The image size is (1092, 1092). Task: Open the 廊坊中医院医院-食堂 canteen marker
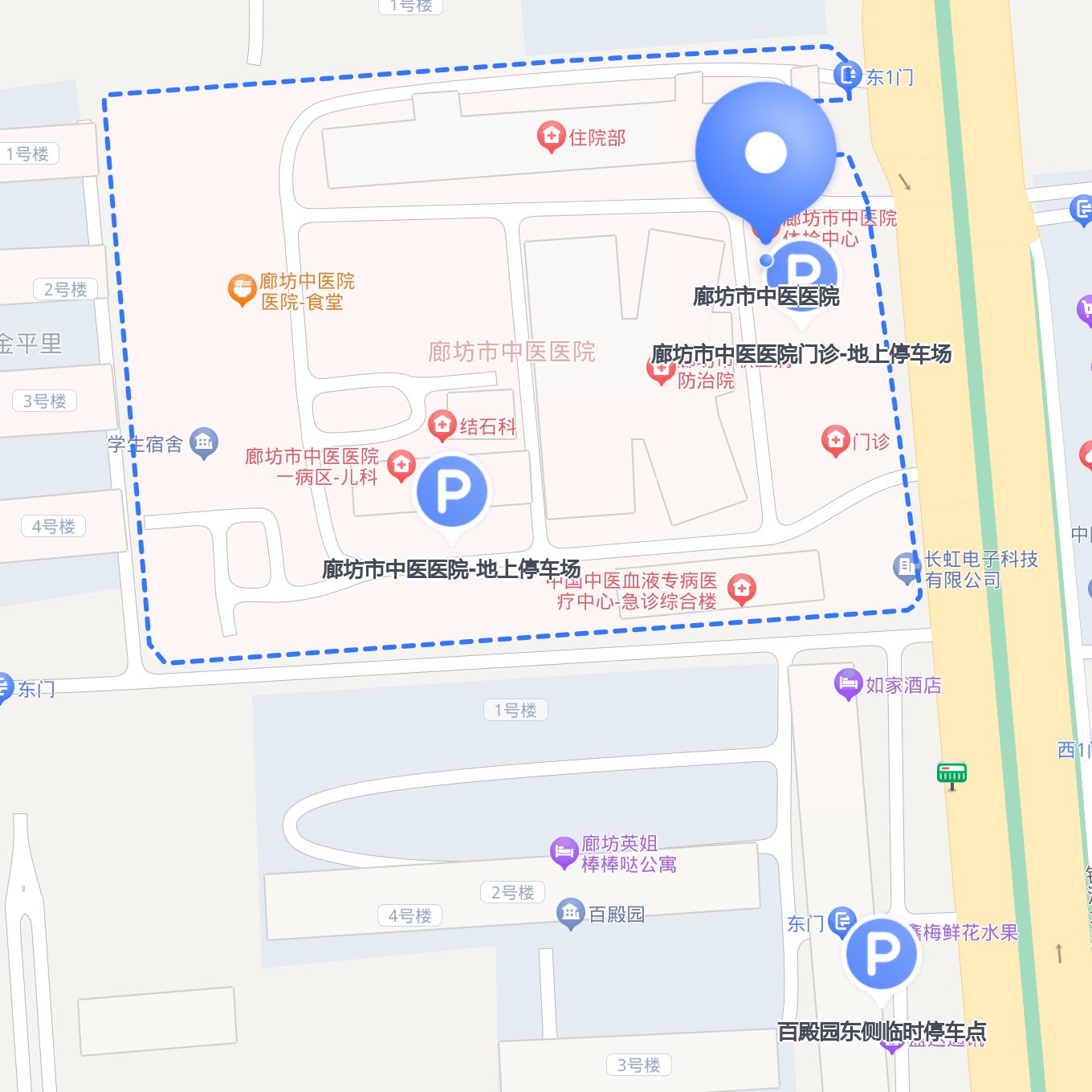point(242,290)
